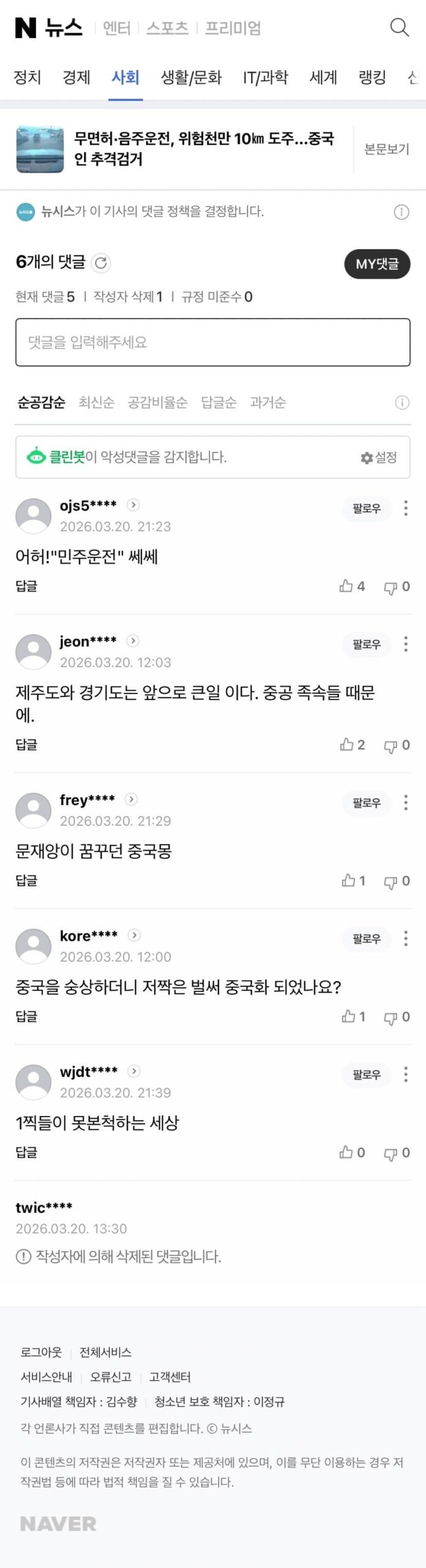Image resolution: width=426 pixels, height=1568 pixels.
Task: Dislike the comment by frey****
Action: coord(396,881)
